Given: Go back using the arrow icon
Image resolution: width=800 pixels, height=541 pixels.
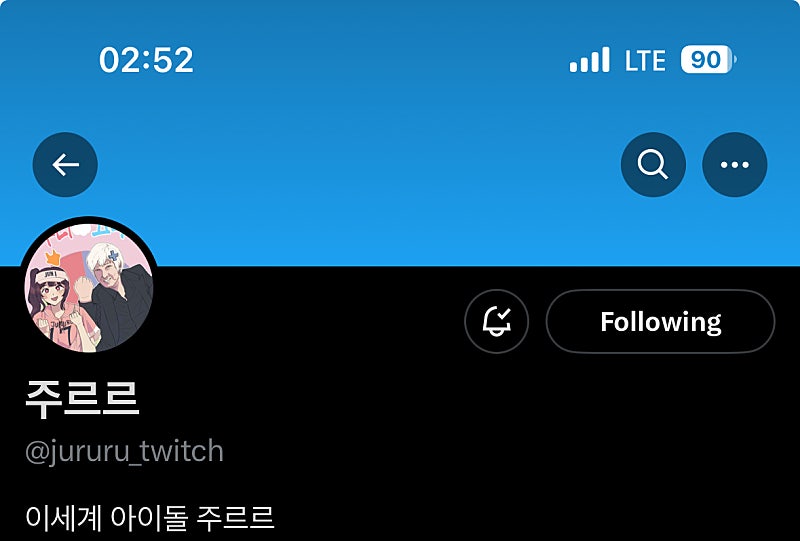Looking at the screenshot, I should click(x=65, y=165).
